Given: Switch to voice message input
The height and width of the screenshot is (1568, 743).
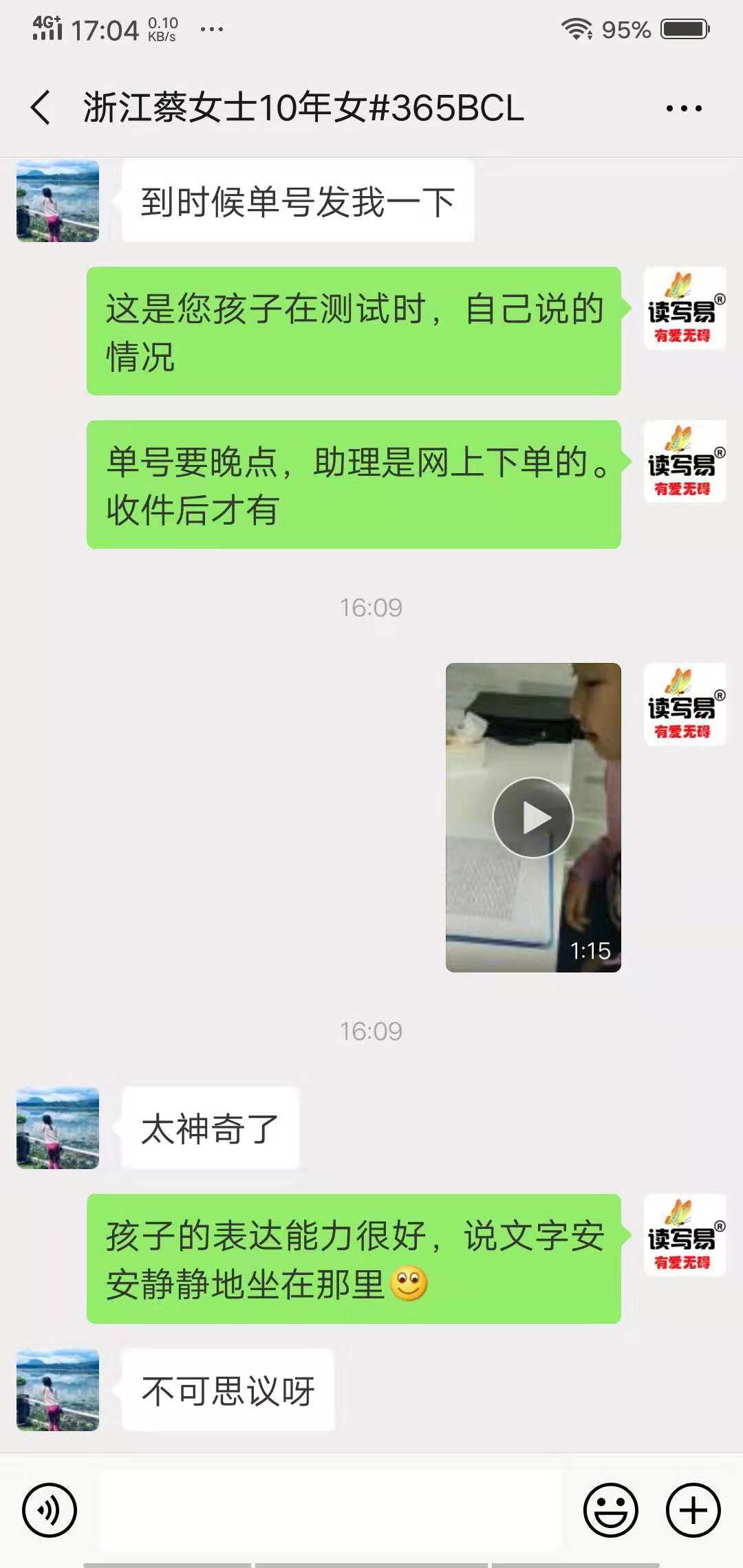Looking at the screenshot, I should coord(50,1510).
